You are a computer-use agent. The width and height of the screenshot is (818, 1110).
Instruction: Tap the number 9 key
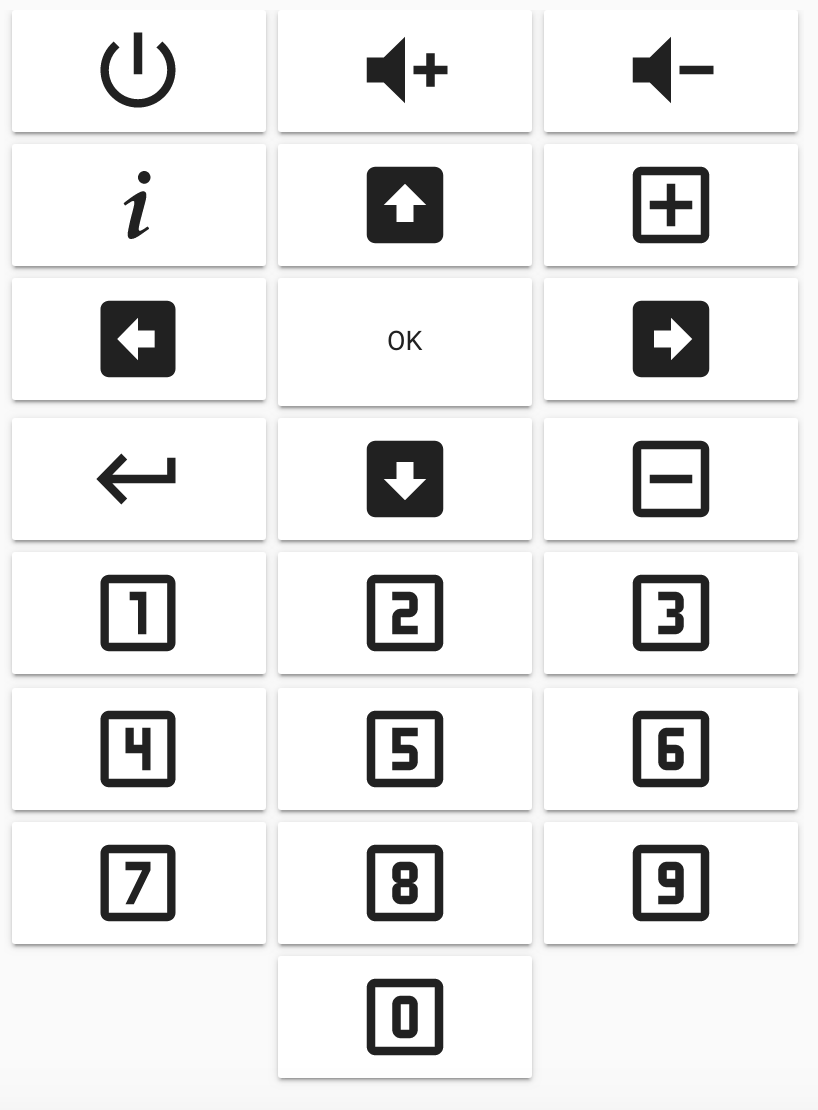tap(671, 882)
